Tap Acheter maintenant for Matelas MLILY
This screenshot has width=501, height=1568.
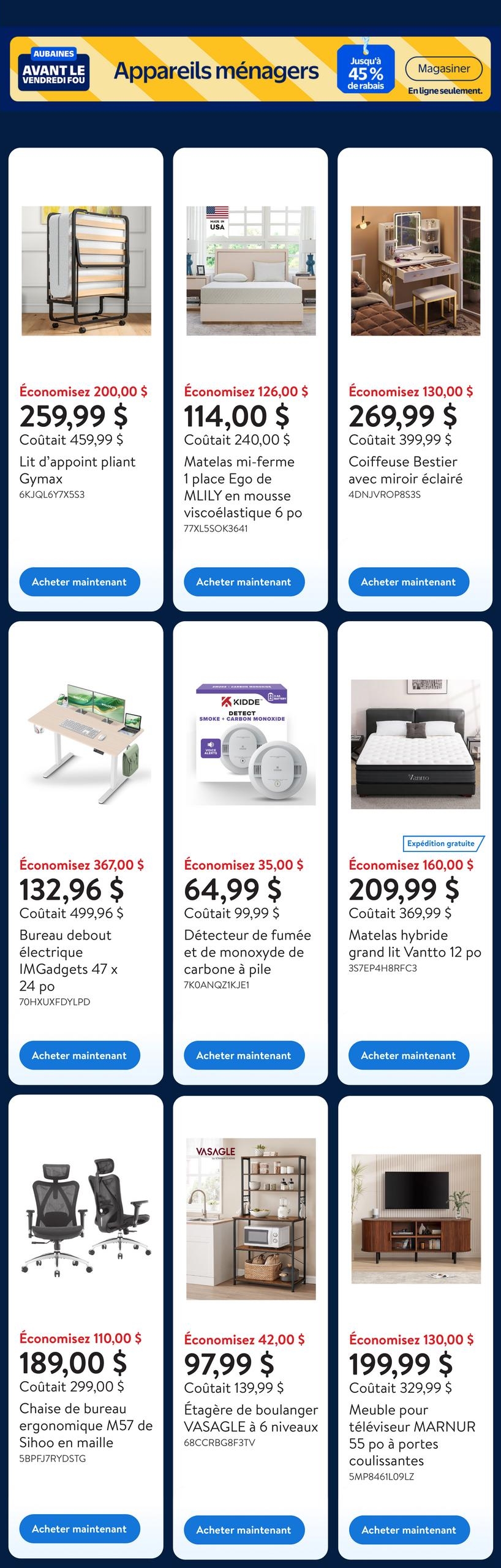coord(244,582)
